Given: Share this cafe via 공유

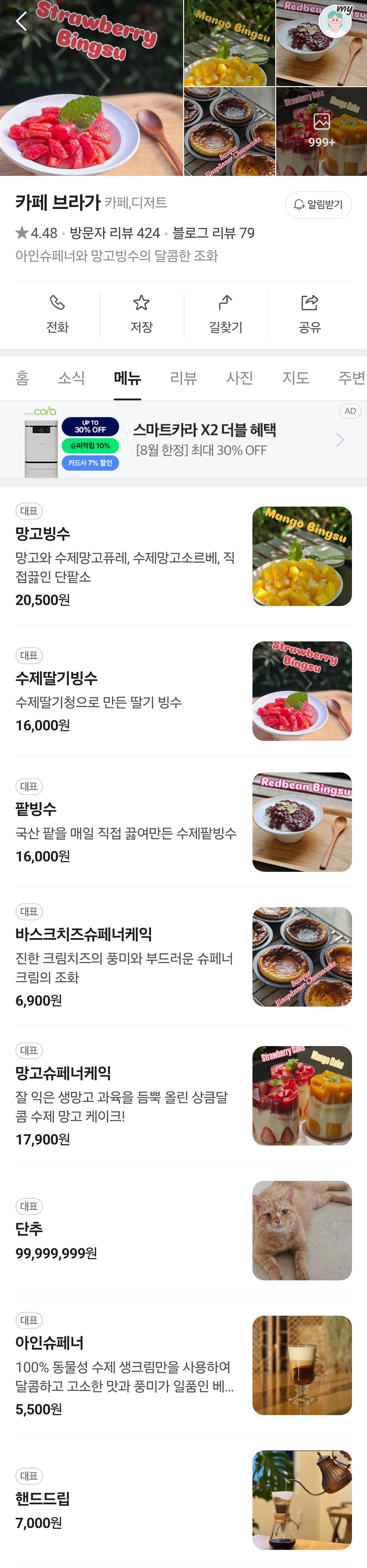Looking at the screenshot, I should click(310, 315).
